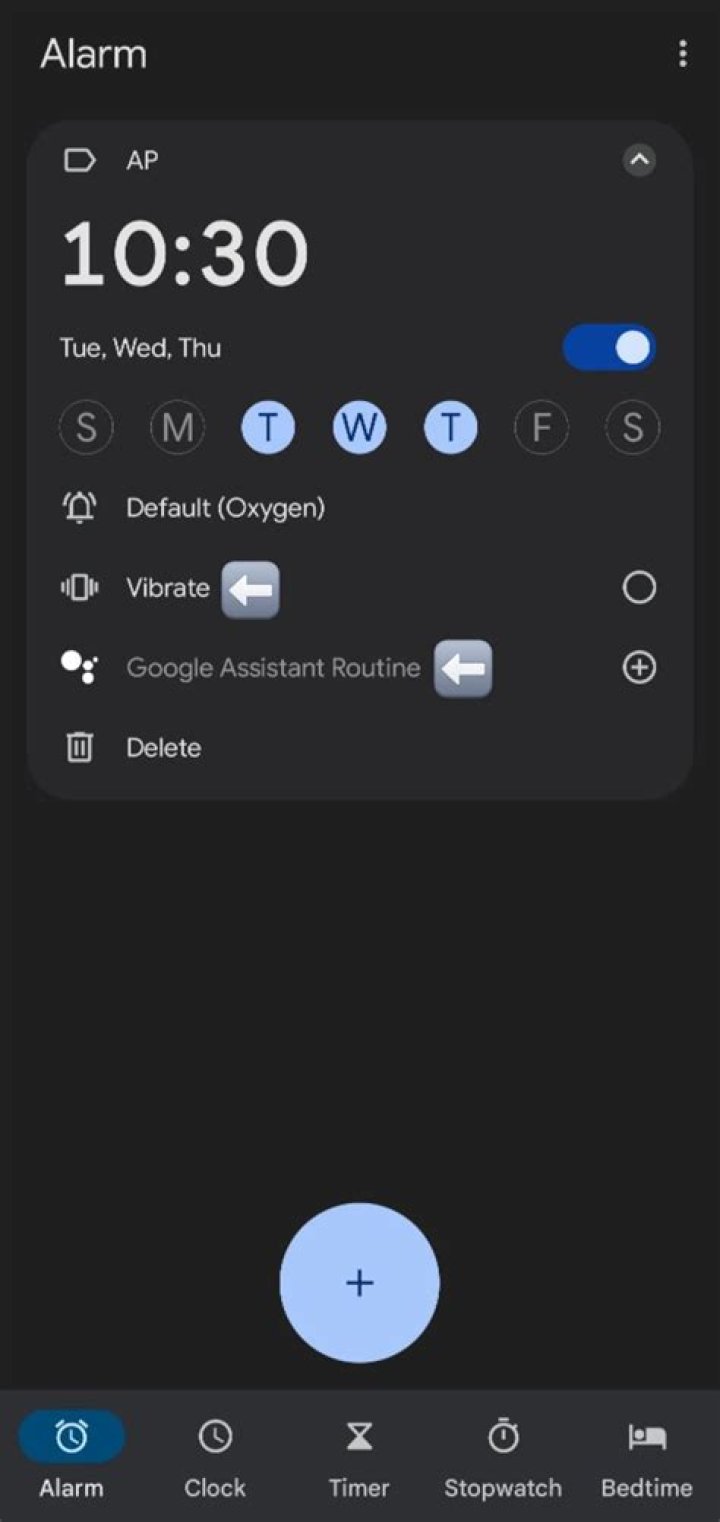Open Default (Oxygen) alarm sound
Viewport: 720px width, 1522px height.
pyautogui.click(x=225, y=508)
